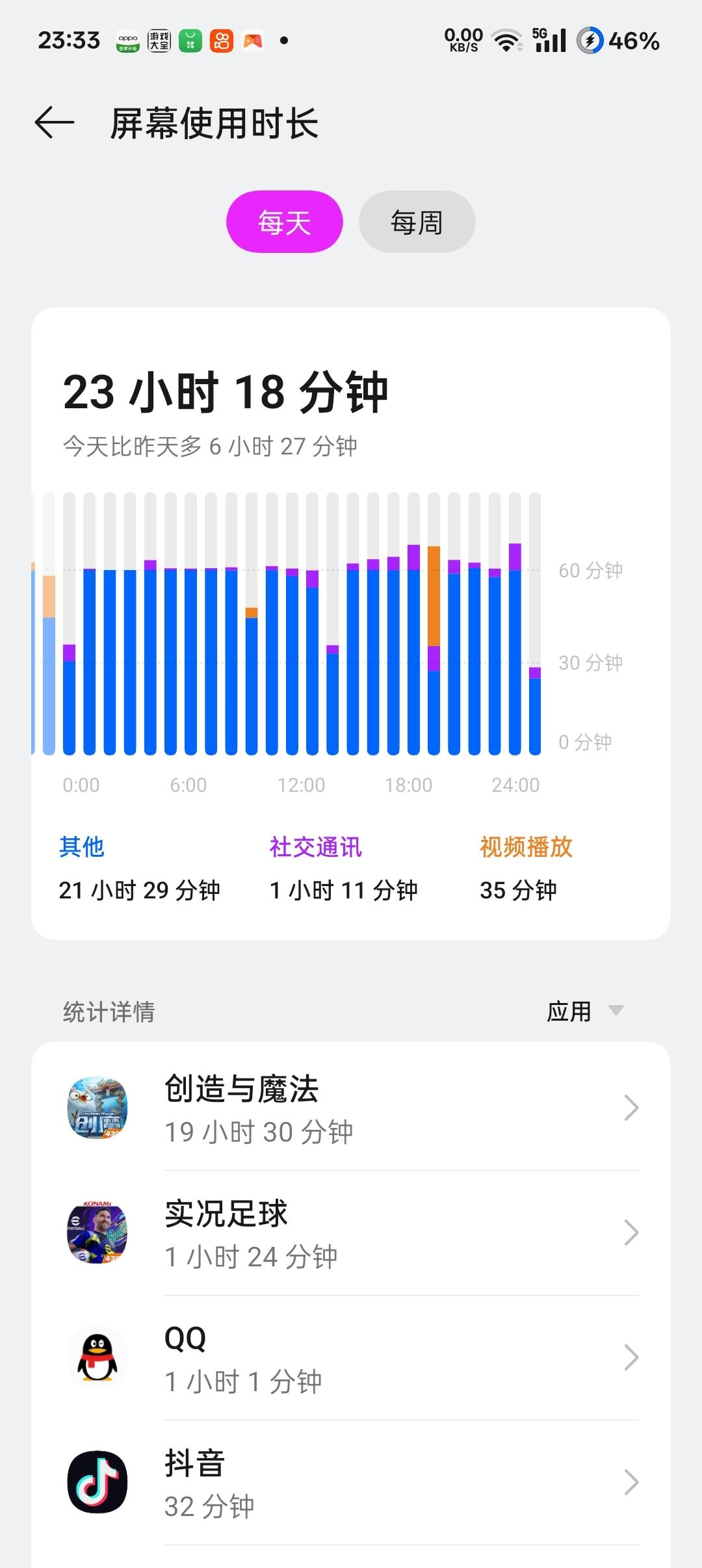The image size is (702, 1568).
Task: Select the 每天 daily tab
Action: pos(284,222)
